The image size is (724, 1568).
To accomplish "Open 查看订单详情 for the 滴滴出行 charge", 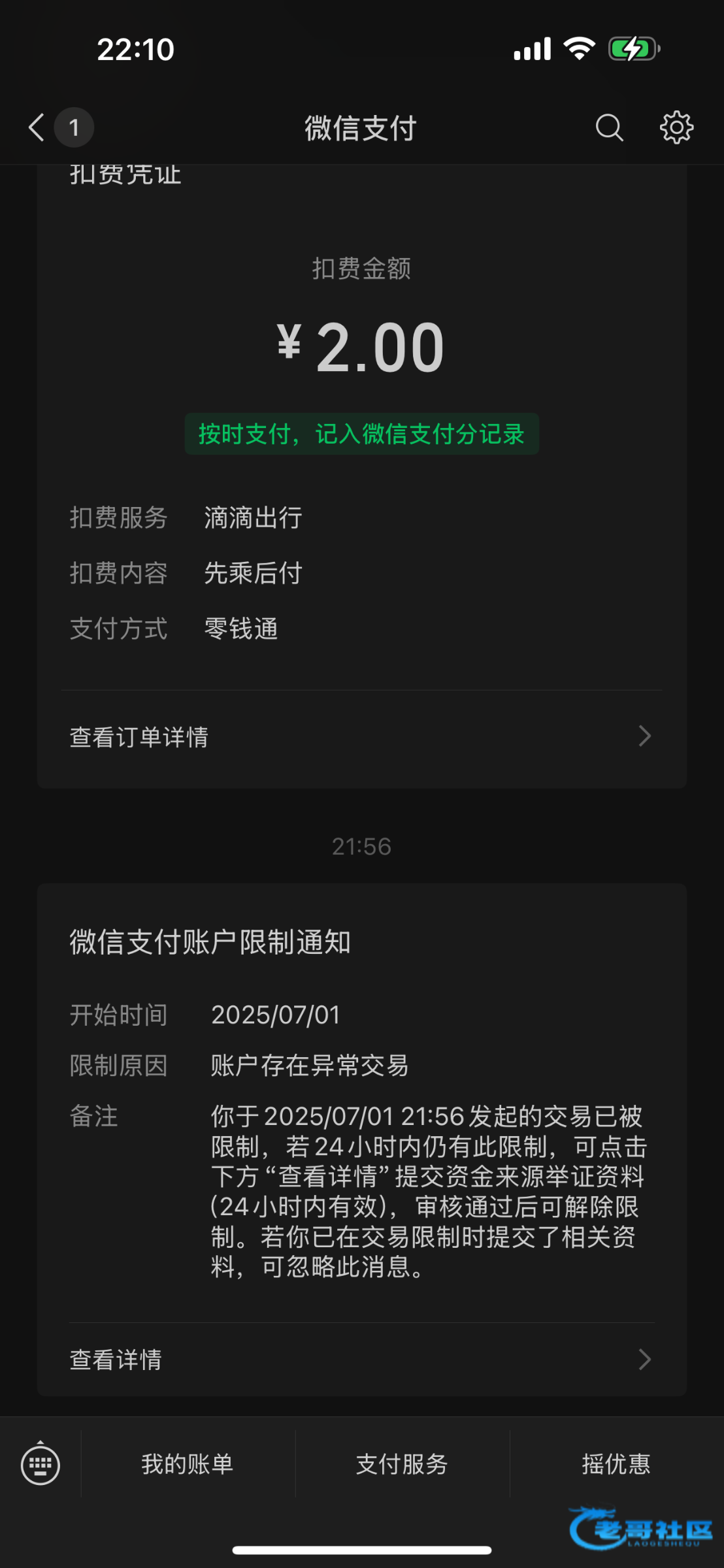I will click(361, 737).
